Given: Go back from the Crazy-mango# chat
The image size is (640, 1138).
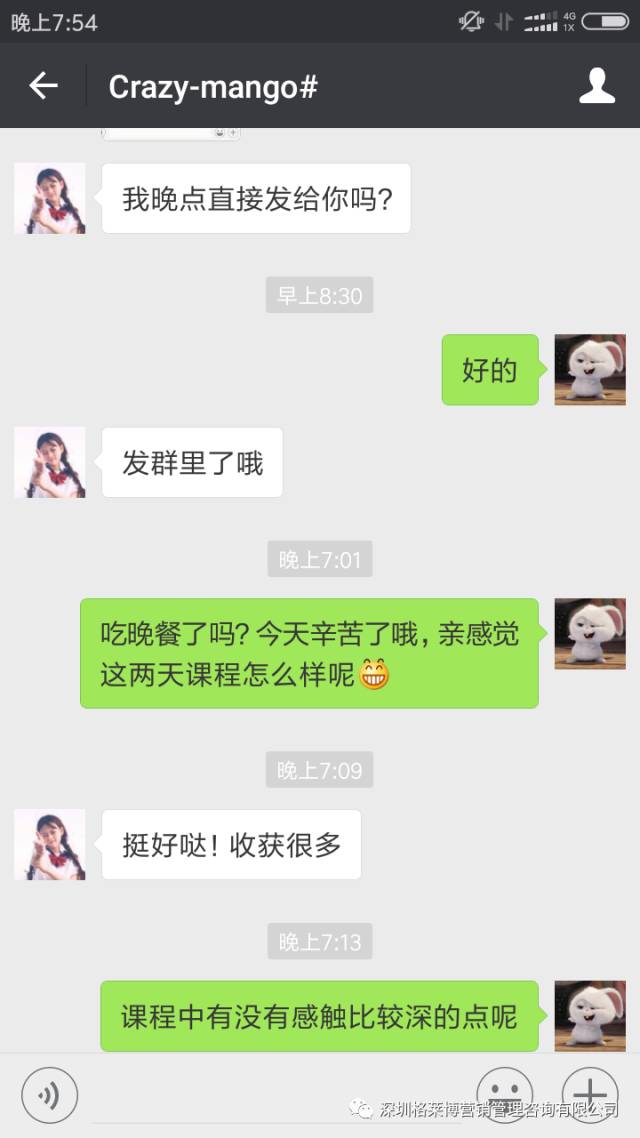Looking at the screenshot, I should (43, 86).
